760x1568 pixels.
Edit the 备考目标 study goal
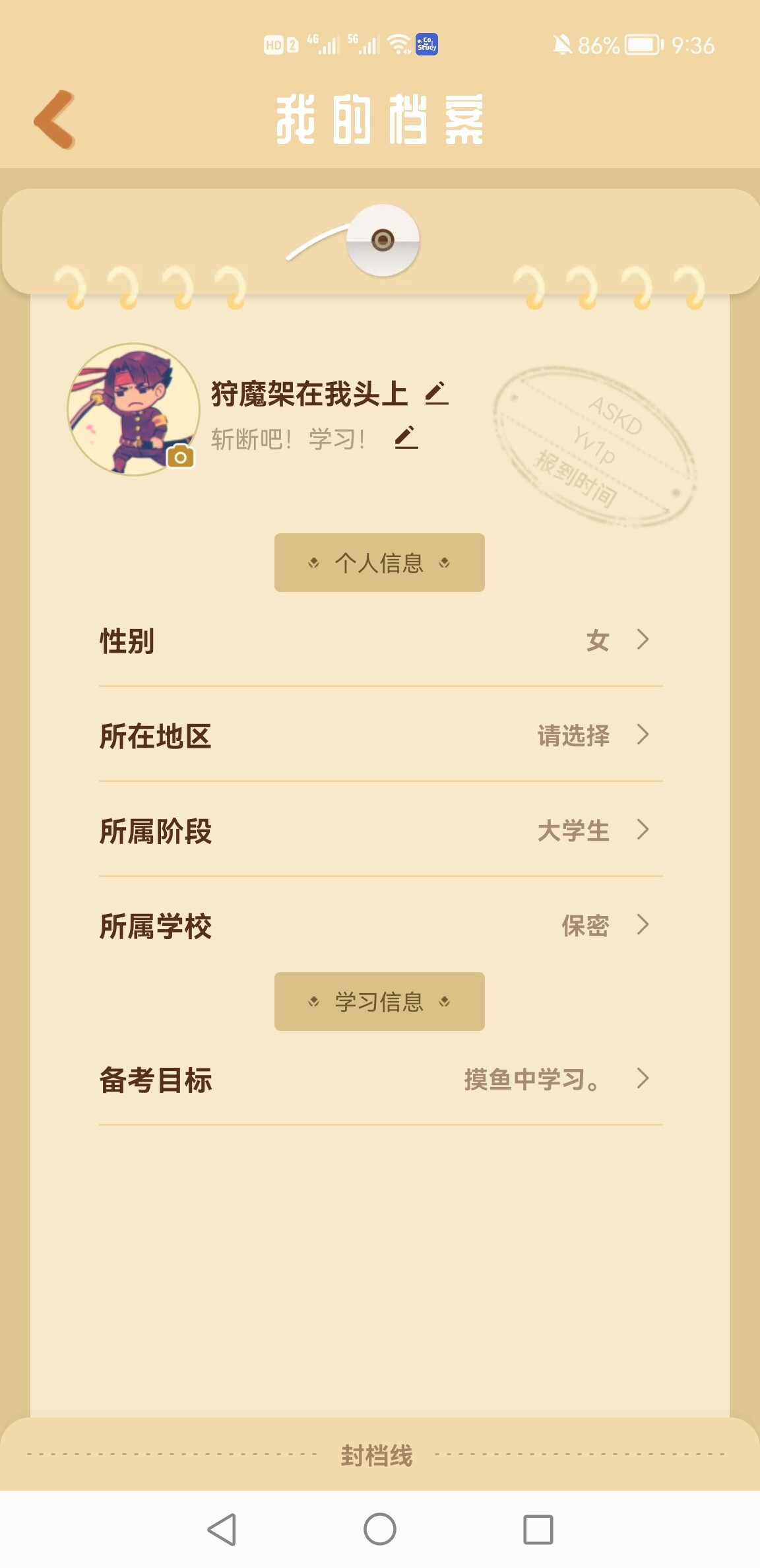(380, 1080)
